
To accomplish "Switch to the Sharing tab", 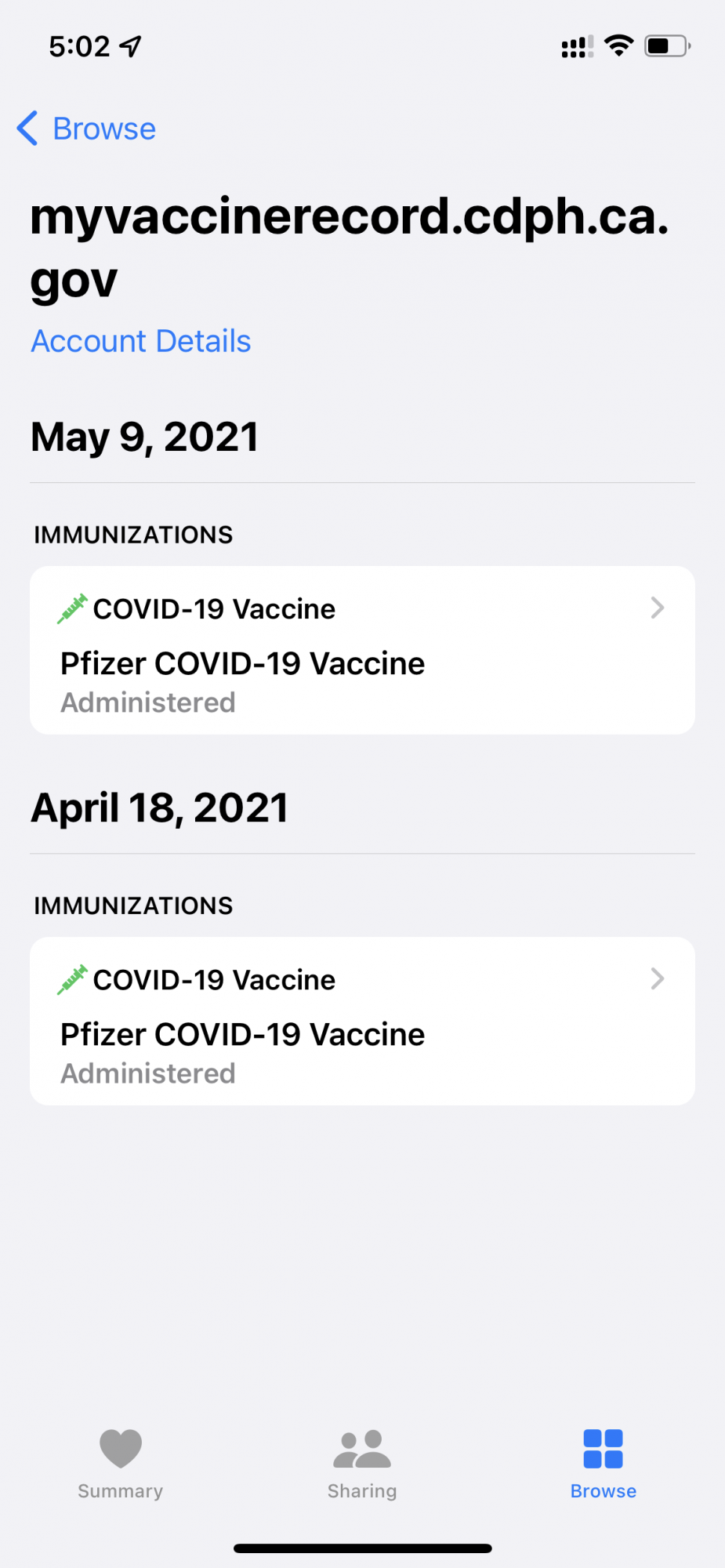I will pos(362,1463).
